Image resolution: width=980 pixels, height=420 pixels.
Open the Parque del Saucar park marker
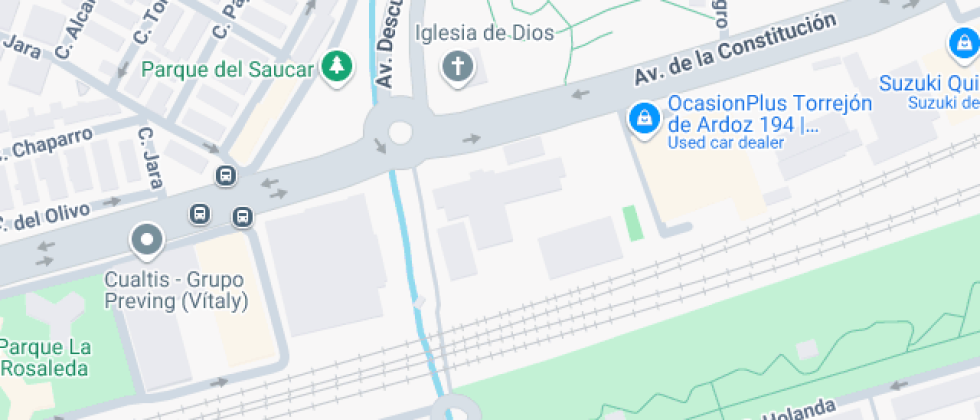(337, 67)
